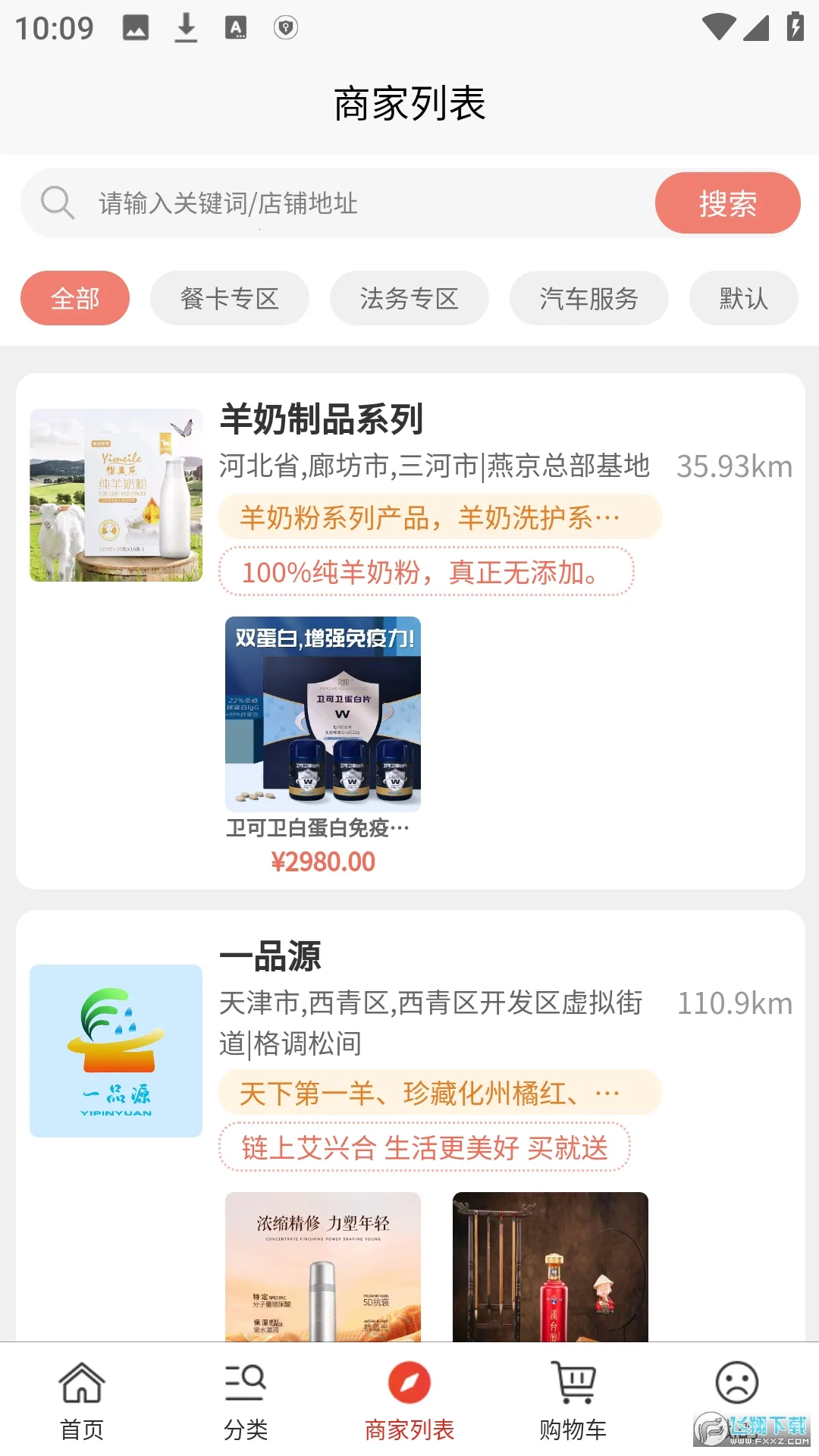Tap the red 搜索 button
Image resolution: width=819 pixels, height=1456 pixels.
point(727,203)
